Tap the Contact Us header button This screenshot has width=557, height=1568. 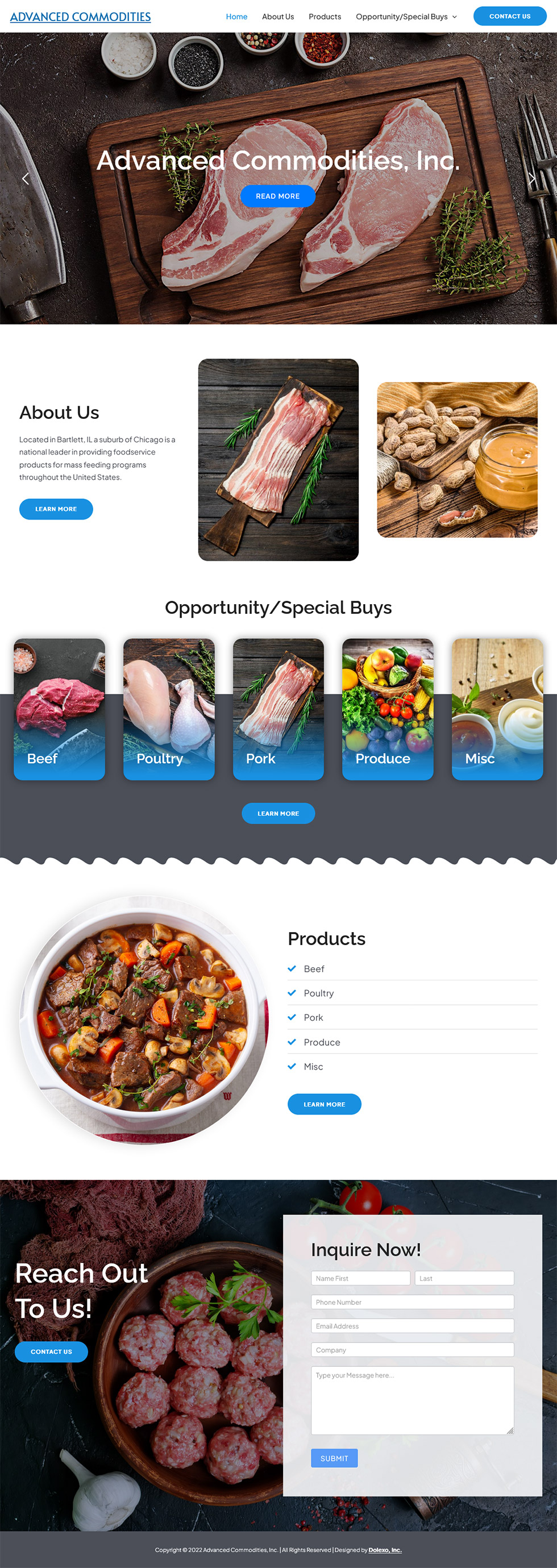[509, 16]
